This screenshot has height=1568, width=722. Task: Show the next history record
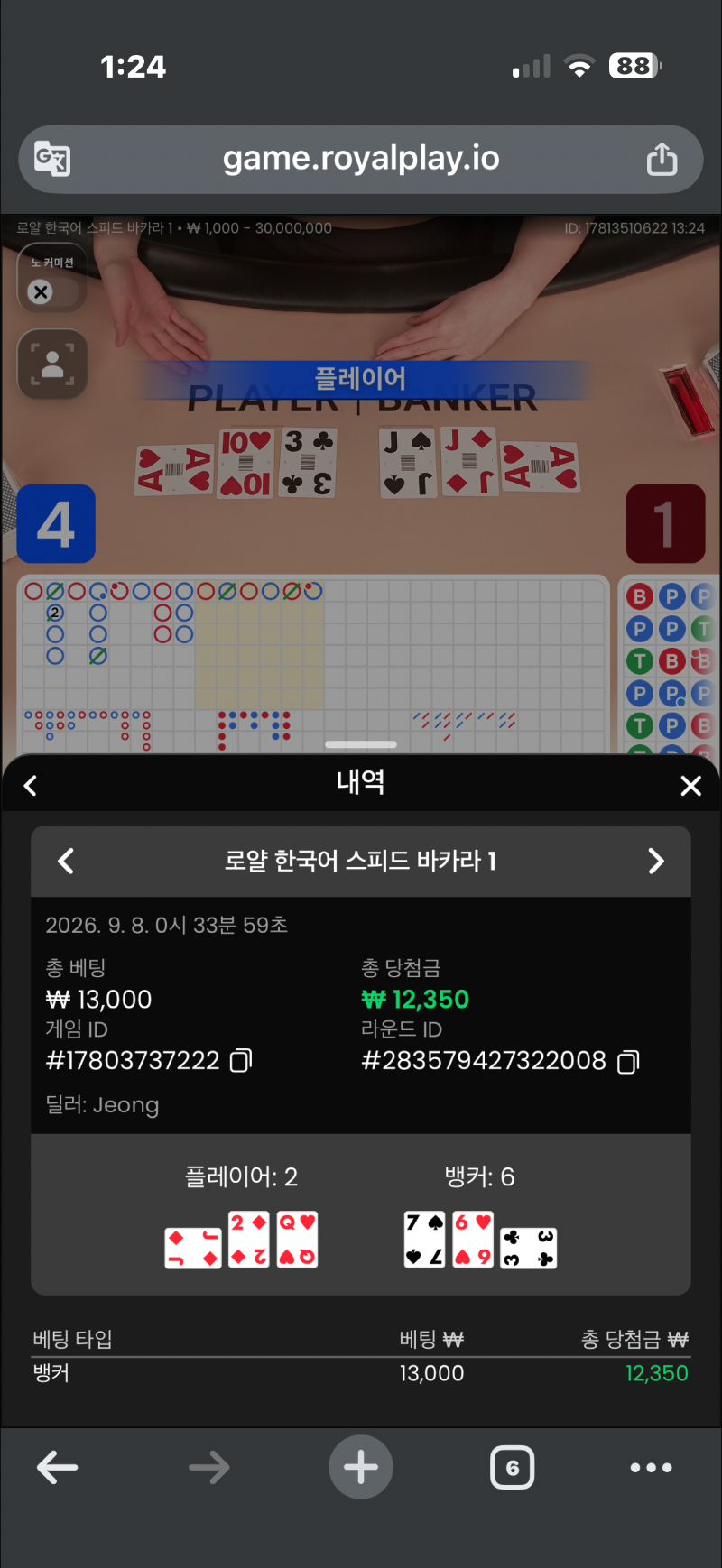click(x=656, y=861)
